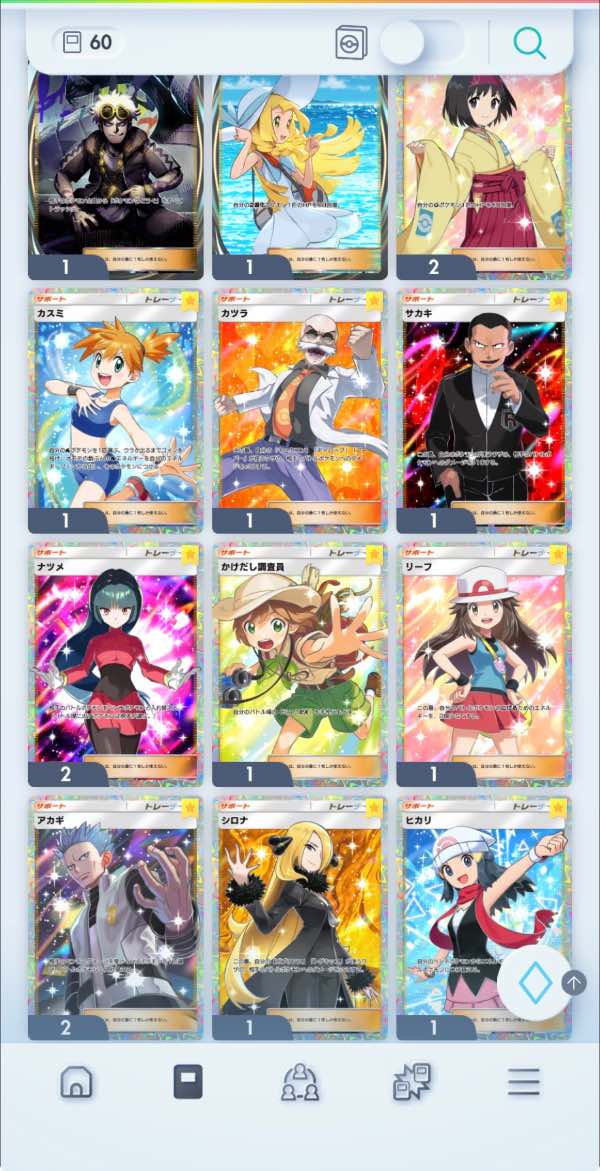Open the hamburger menu
600x1171 pixels.
(x=523, y=1082)
